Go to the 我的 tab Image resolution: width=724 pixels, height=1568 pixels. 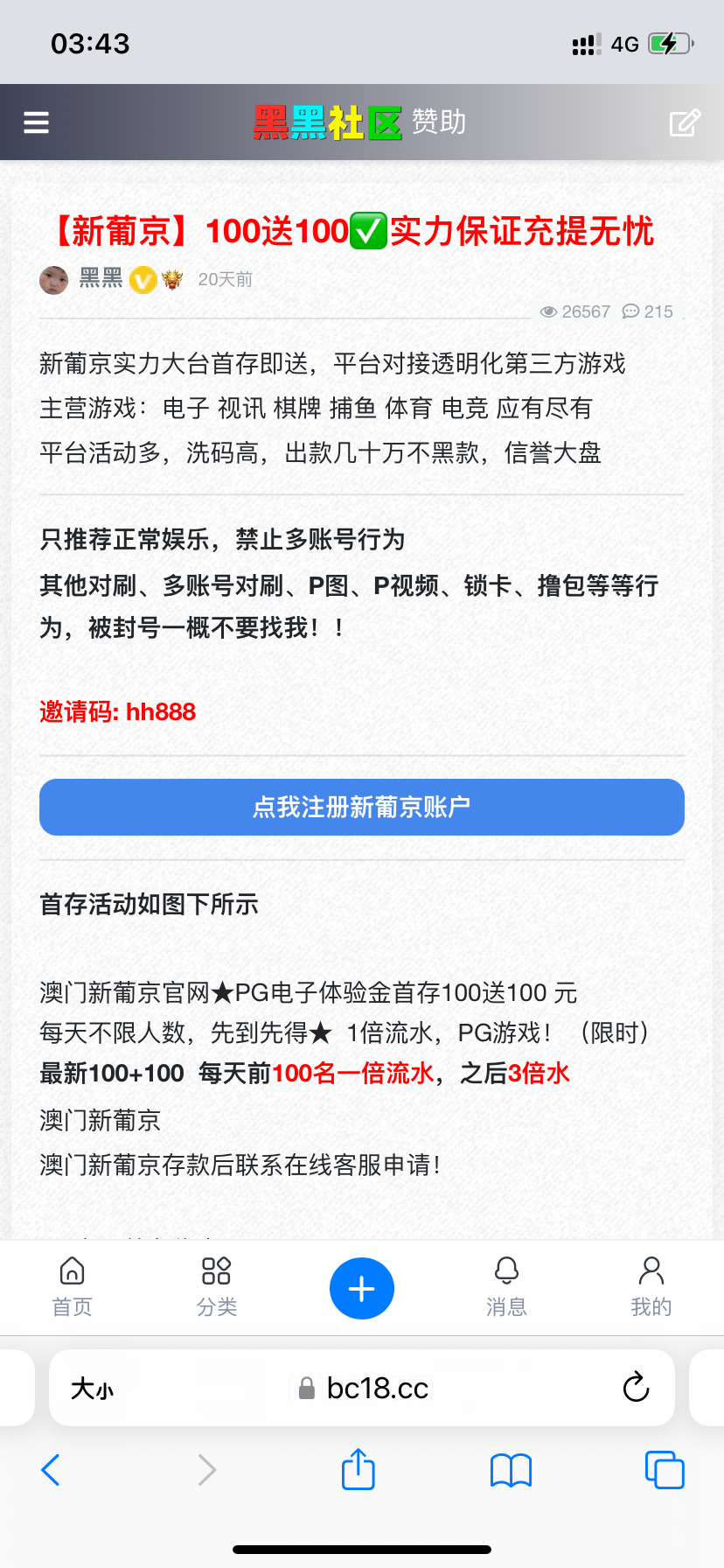tap(651, 1287)
